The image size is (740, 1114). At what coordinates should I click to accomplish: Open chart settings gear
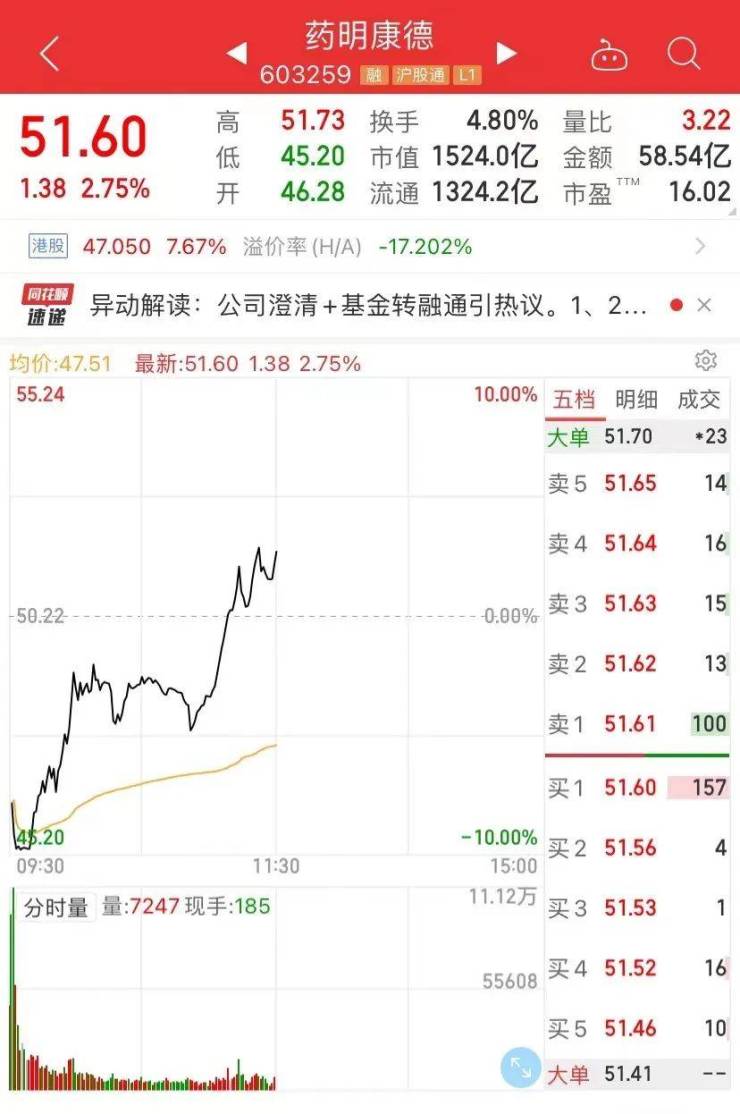pyautogui.click(x=705, y=361)
